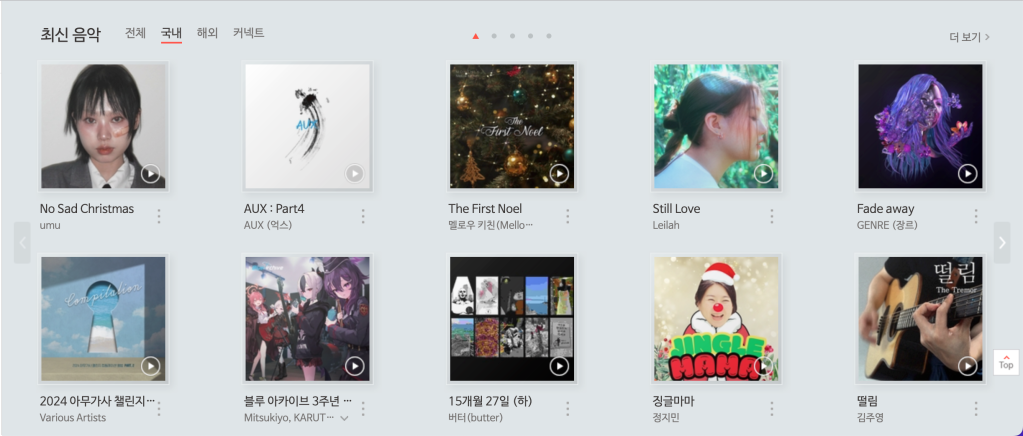Expand the artist list for 블루 아카이브 3주년
This screenshot has height=436, width=1023.
pyautogui.click(x=344, y=418)
